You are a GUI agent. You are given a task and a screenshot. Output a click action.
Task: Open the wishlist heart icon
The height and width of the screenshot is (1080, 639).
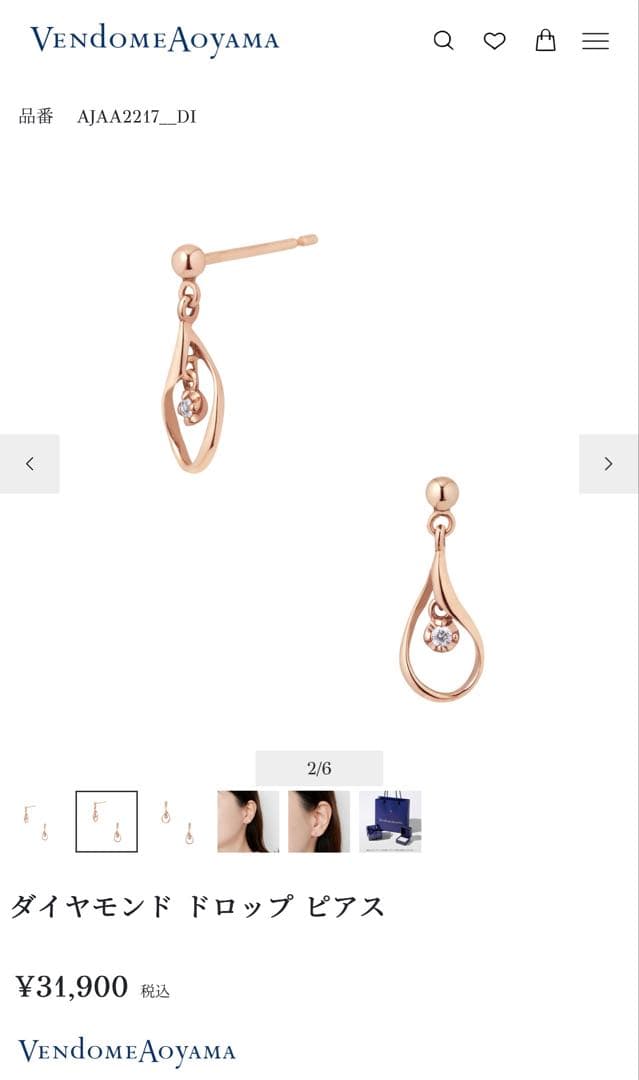(494, 41)
